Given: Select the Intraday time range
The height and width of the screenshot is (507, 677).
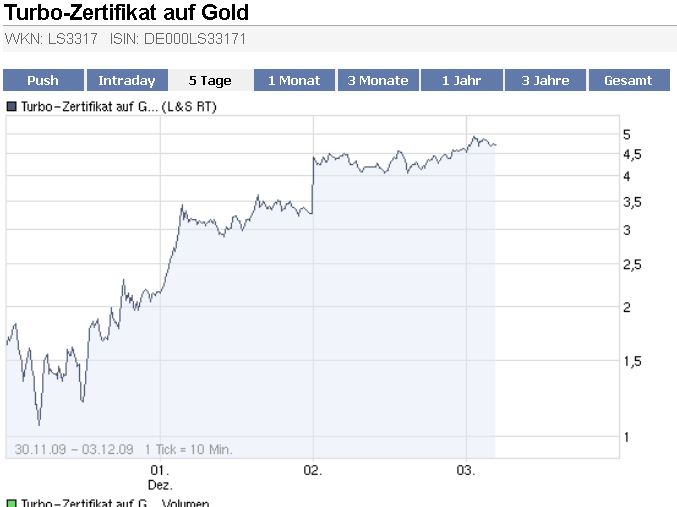Looking at the screenshot, I should [127, 81].
